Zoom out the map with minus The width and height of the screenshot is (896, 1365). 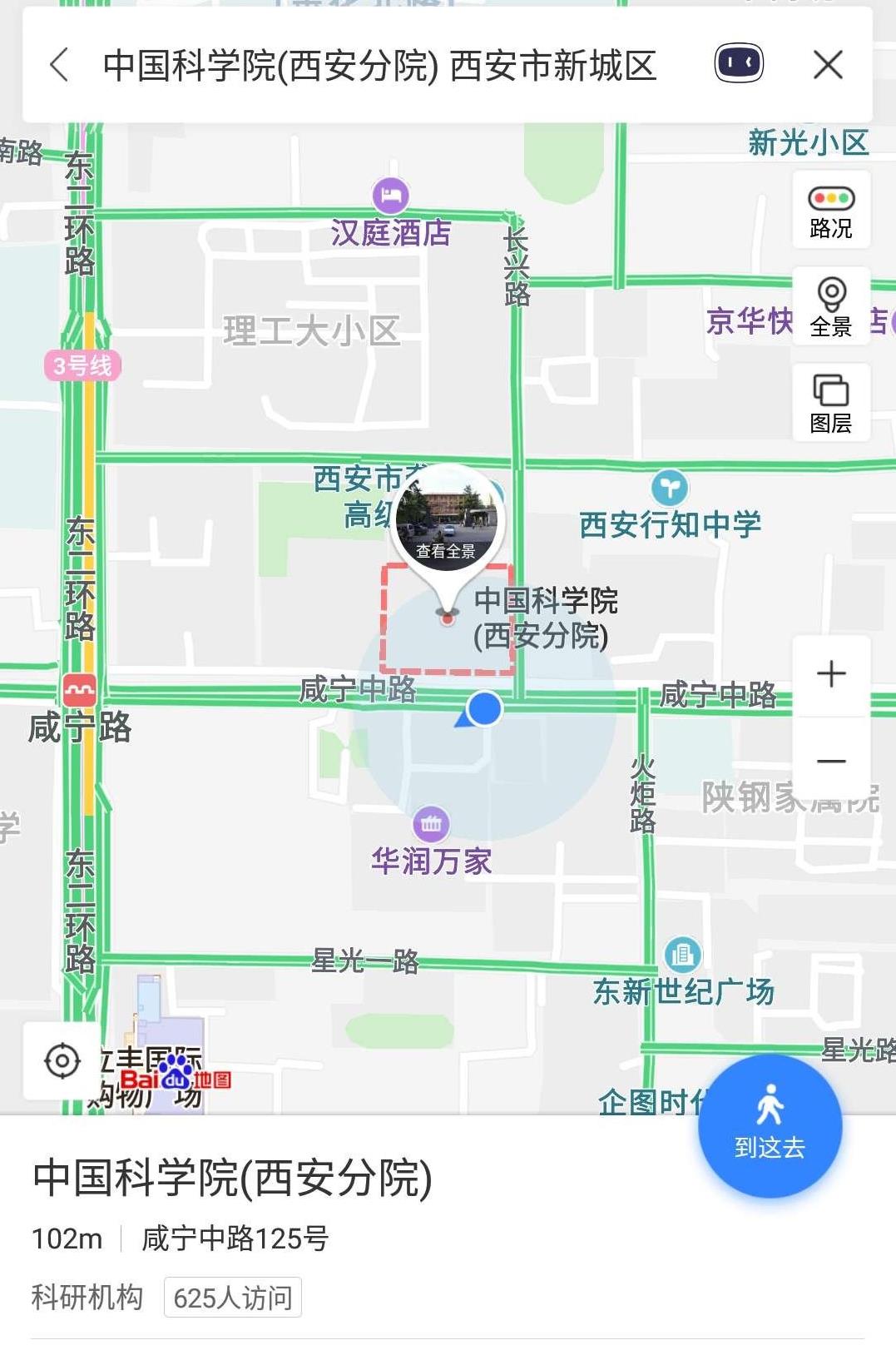831,761
